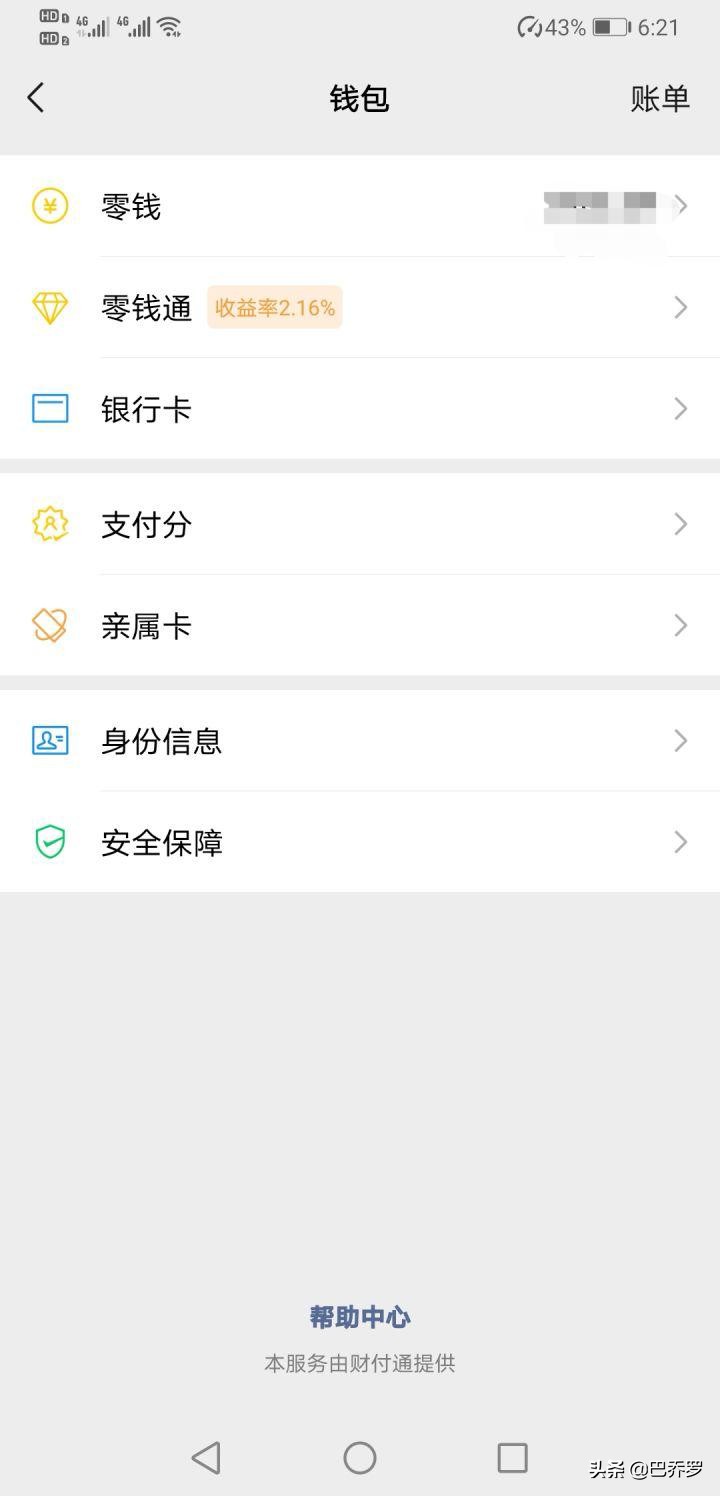Screen dimensions: 720x1496
Task: Select the green shield icon of 安全保障
Action: [x=50, y=842]
